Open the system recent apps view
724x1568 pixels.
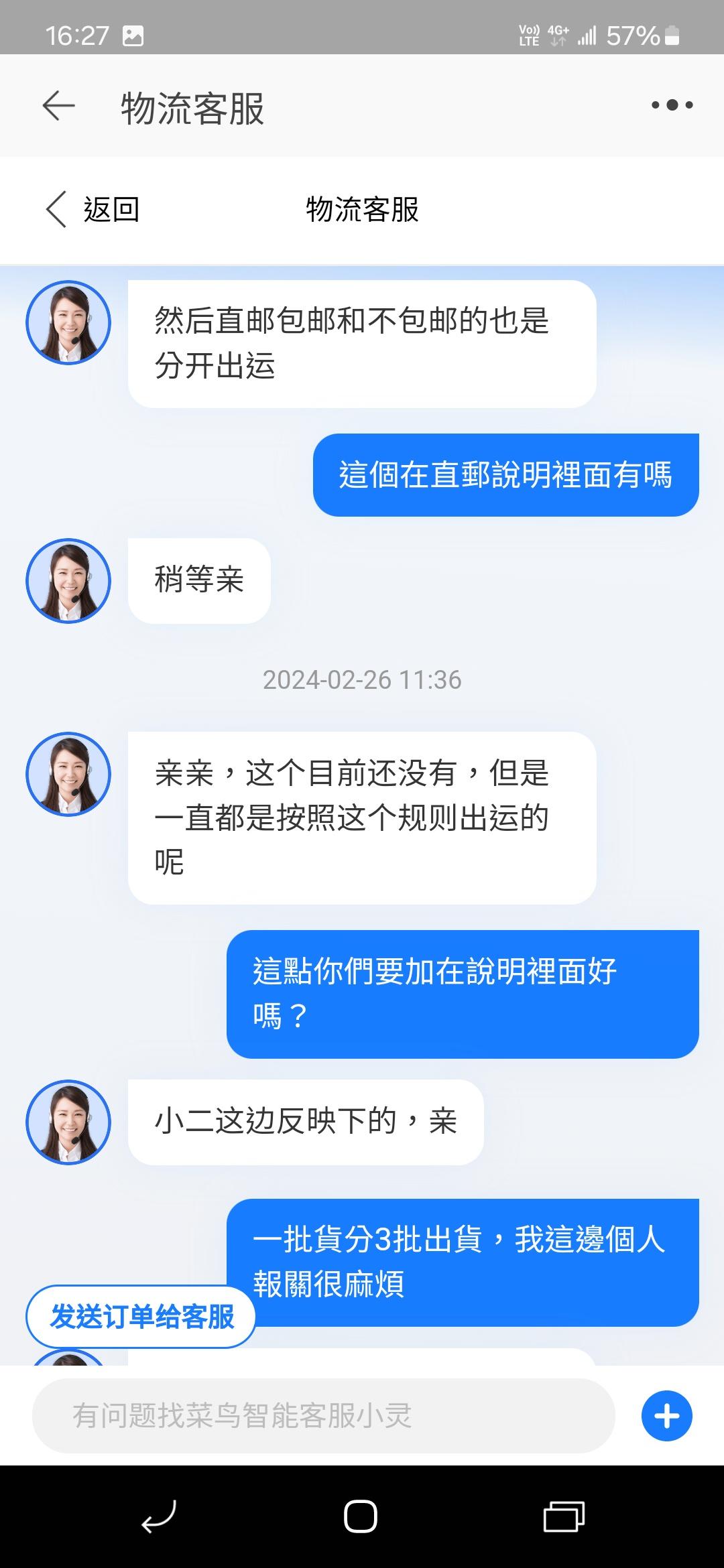coord(563,1516)
